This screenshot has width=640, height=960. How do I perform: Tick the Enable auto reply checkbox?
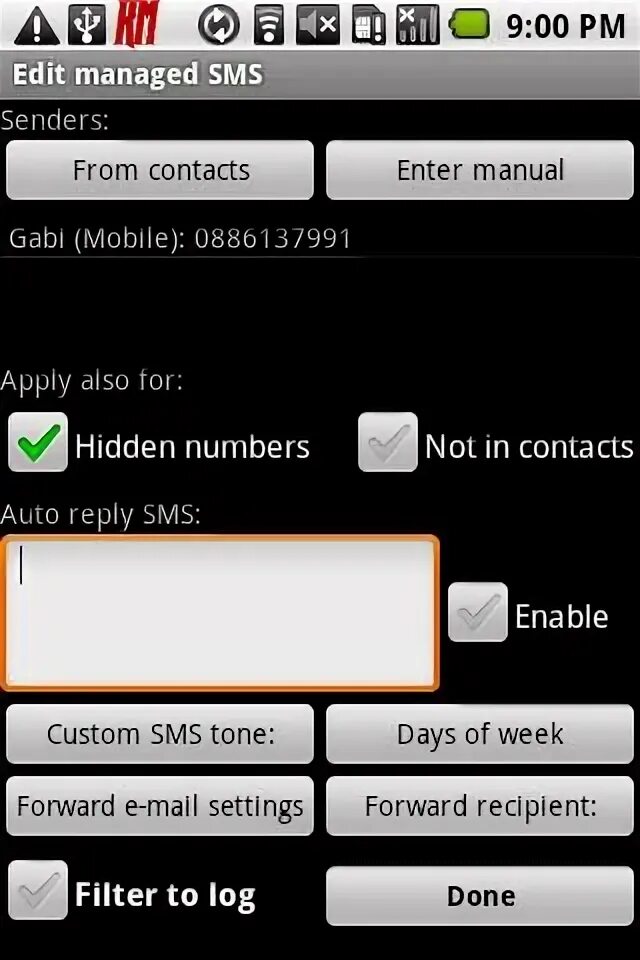478,612
